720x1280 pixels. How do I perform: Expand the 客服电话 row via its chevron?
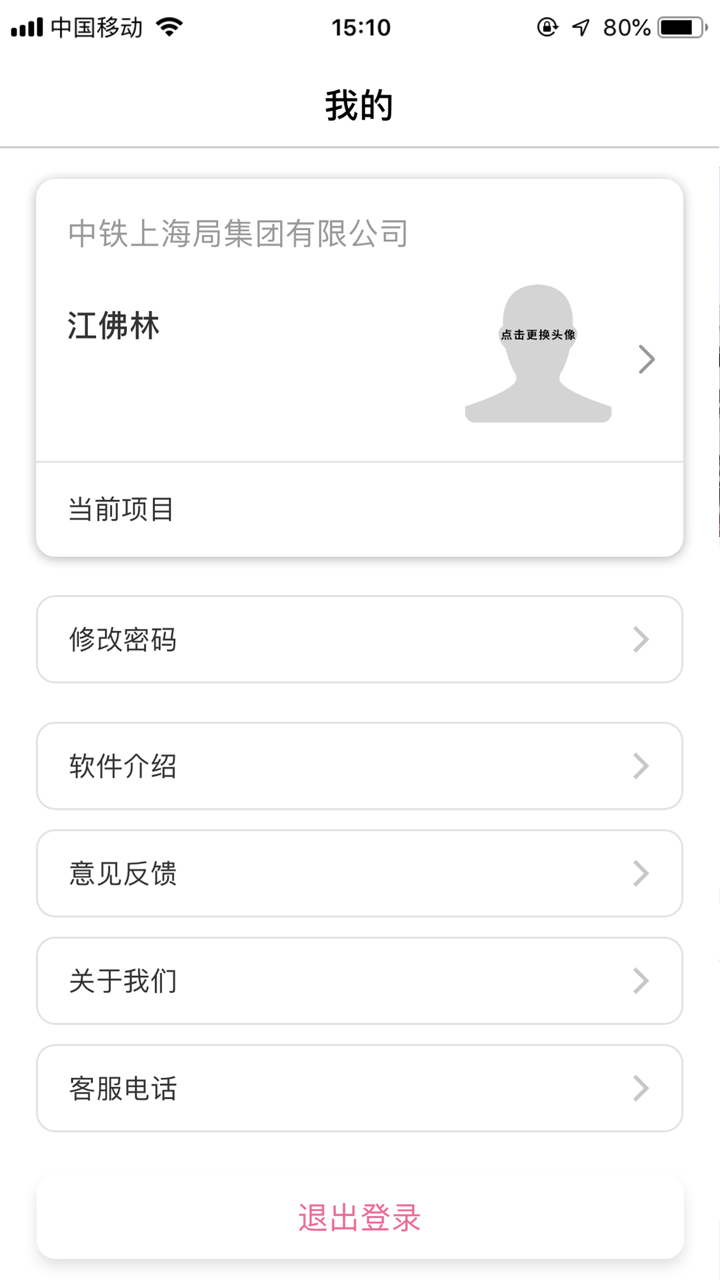(x=641, y=1088)
